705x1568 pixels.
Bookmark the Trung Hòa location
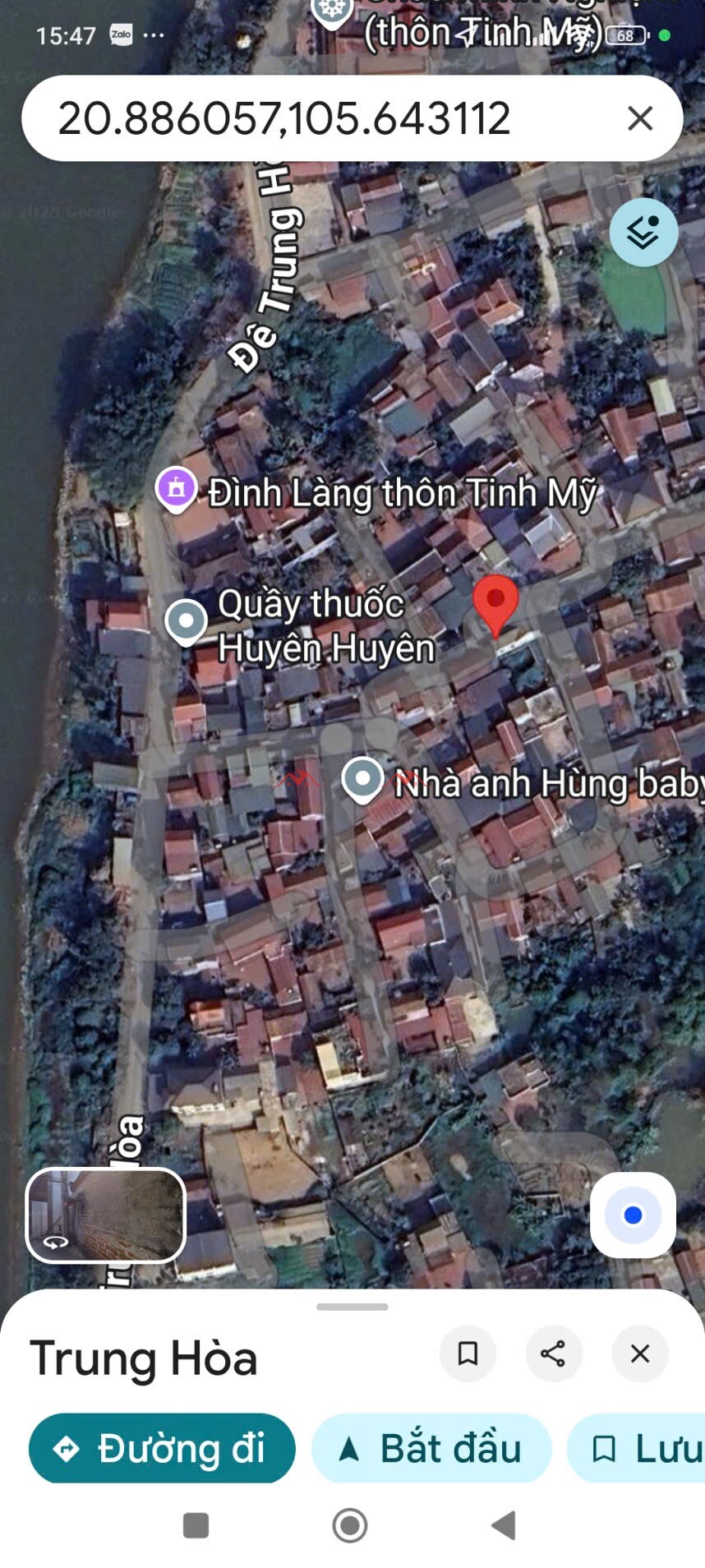point(468,1354)
